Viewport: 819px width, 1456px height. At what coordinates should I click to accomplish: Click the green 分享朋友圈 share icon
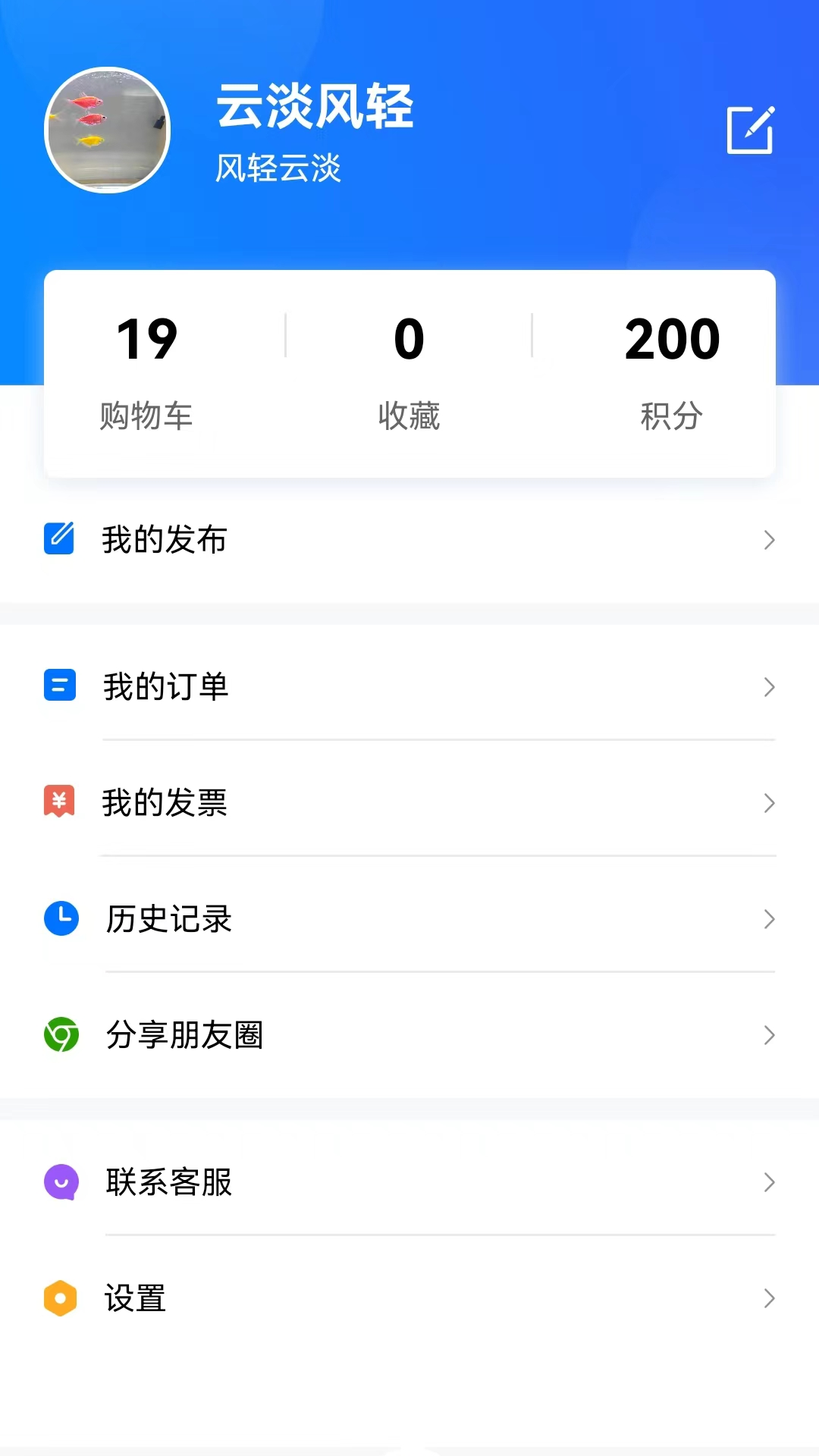60,1034
